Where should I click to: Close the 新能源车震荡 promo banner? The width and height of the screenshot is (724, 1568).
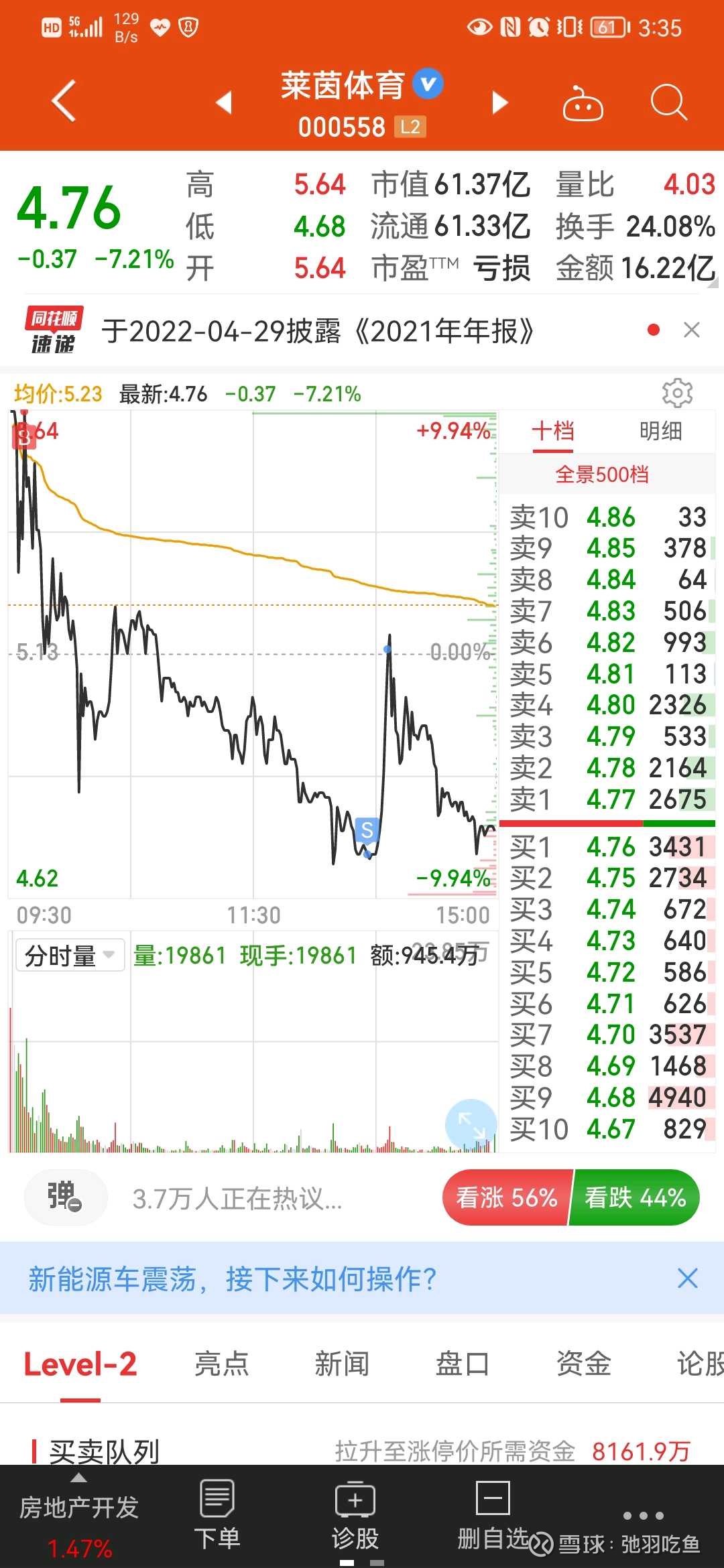pyautogui.click(x=688, y=1278)
